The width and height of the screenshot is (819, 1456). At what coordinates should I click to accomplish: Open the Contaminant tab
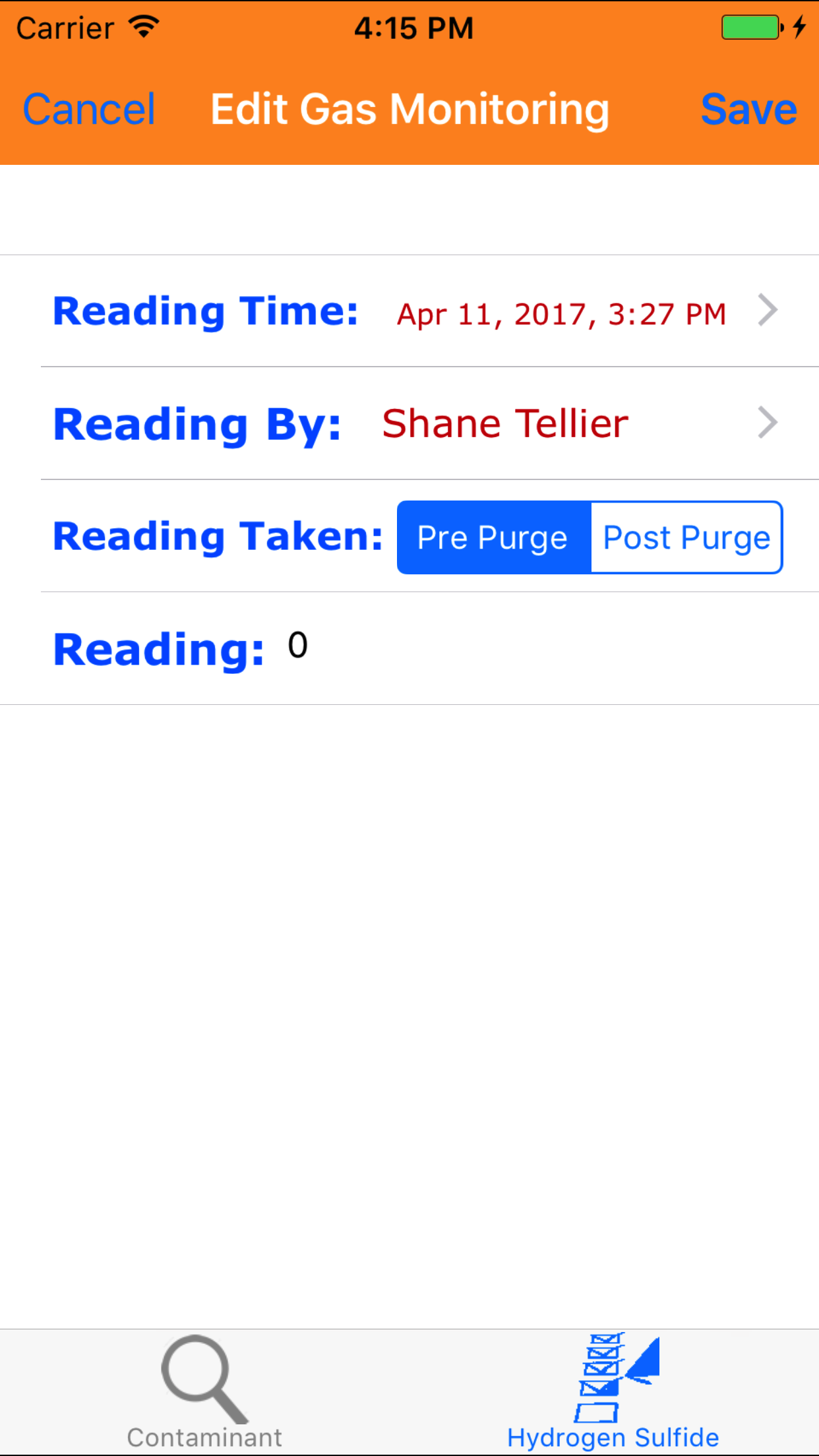(204, 1391)
